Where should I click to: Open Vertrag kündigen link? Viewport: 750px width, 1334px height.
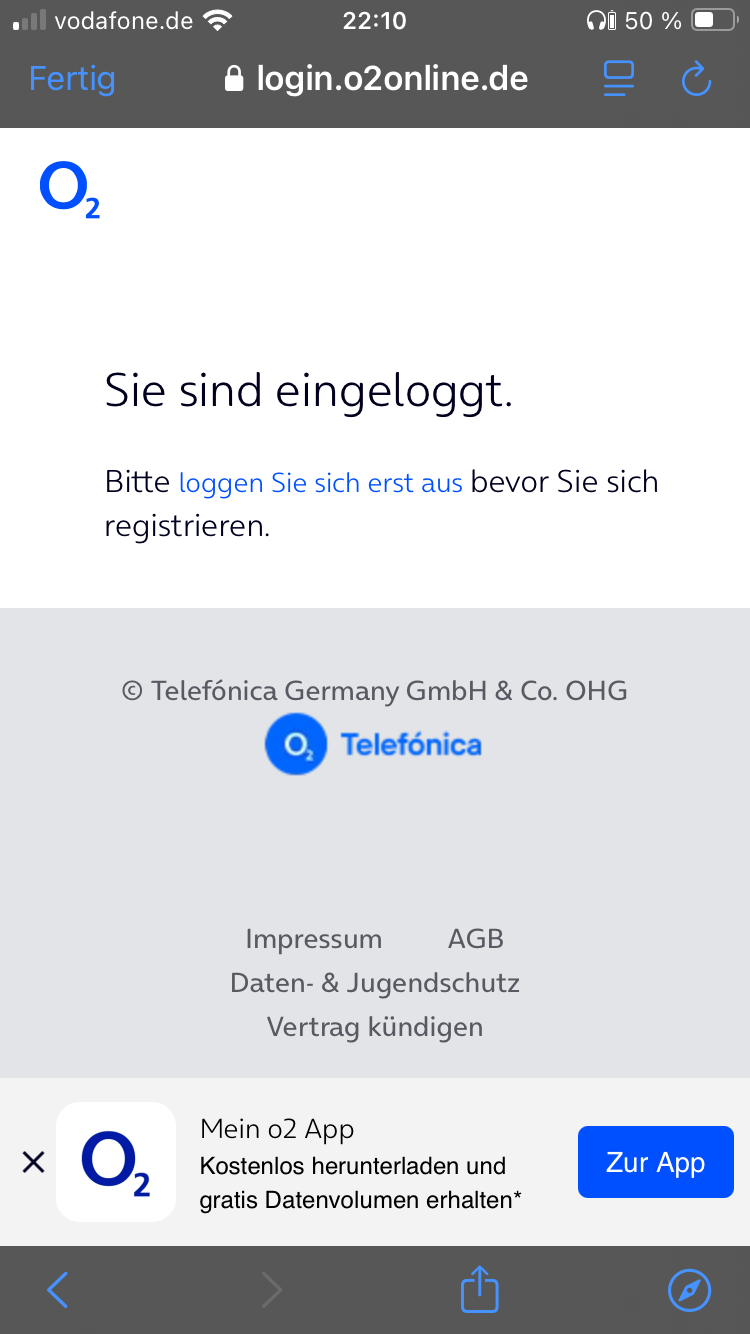pyautogui.click(x=375, y=1027)
